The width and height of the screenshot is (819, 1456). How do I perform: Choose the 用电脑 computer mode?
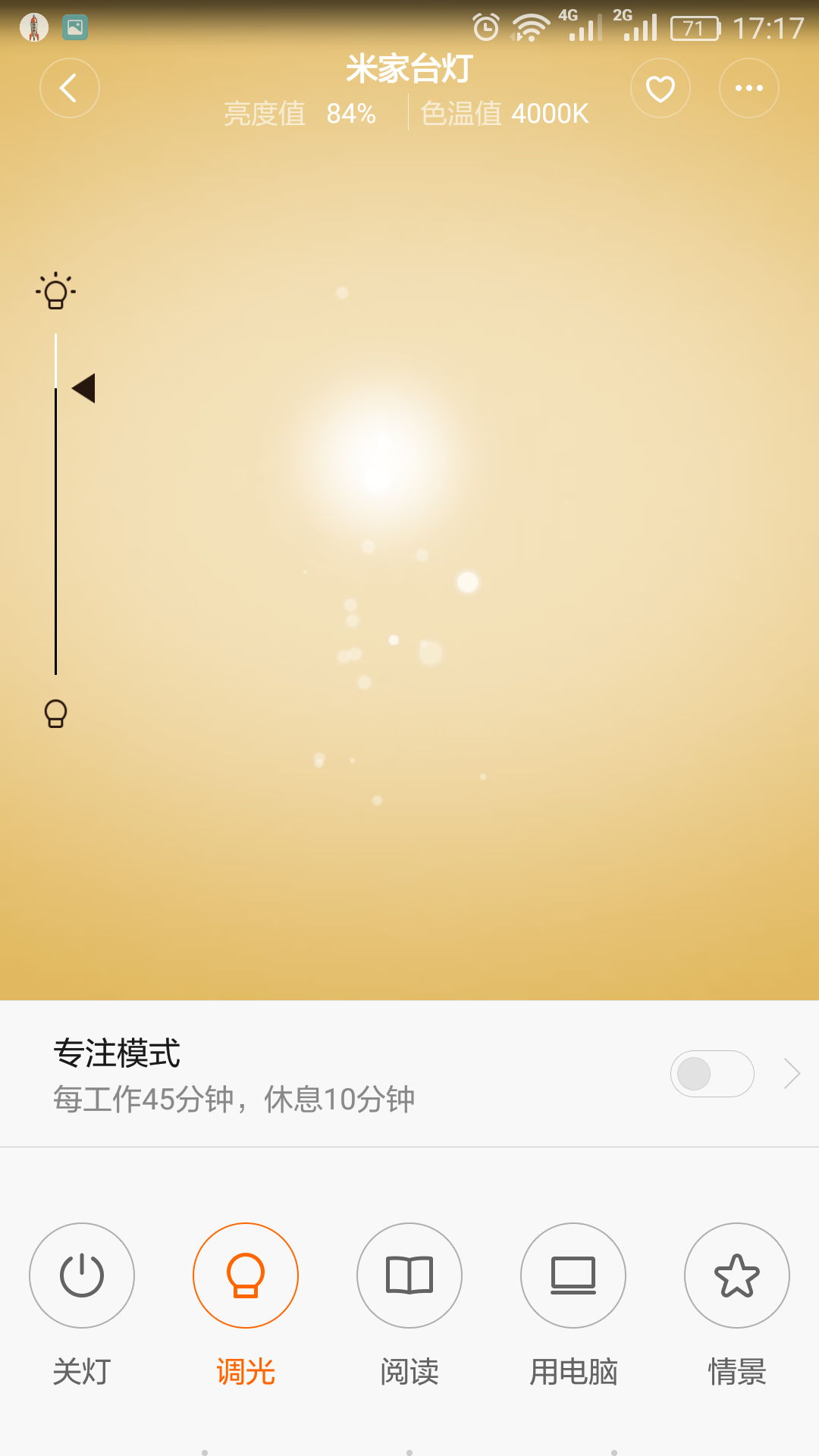(x=573, y=1276)
